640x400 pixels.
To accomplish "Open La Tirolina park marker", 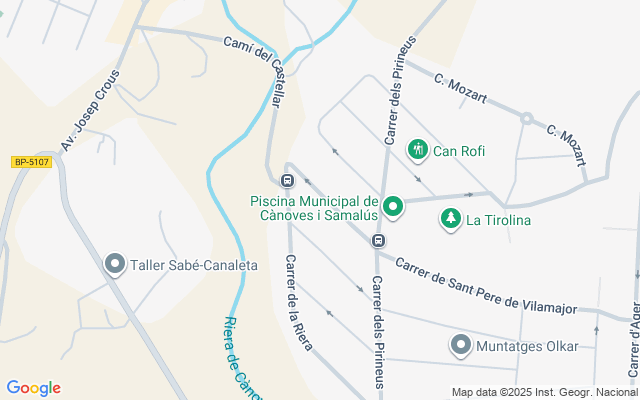I will 451,218.
